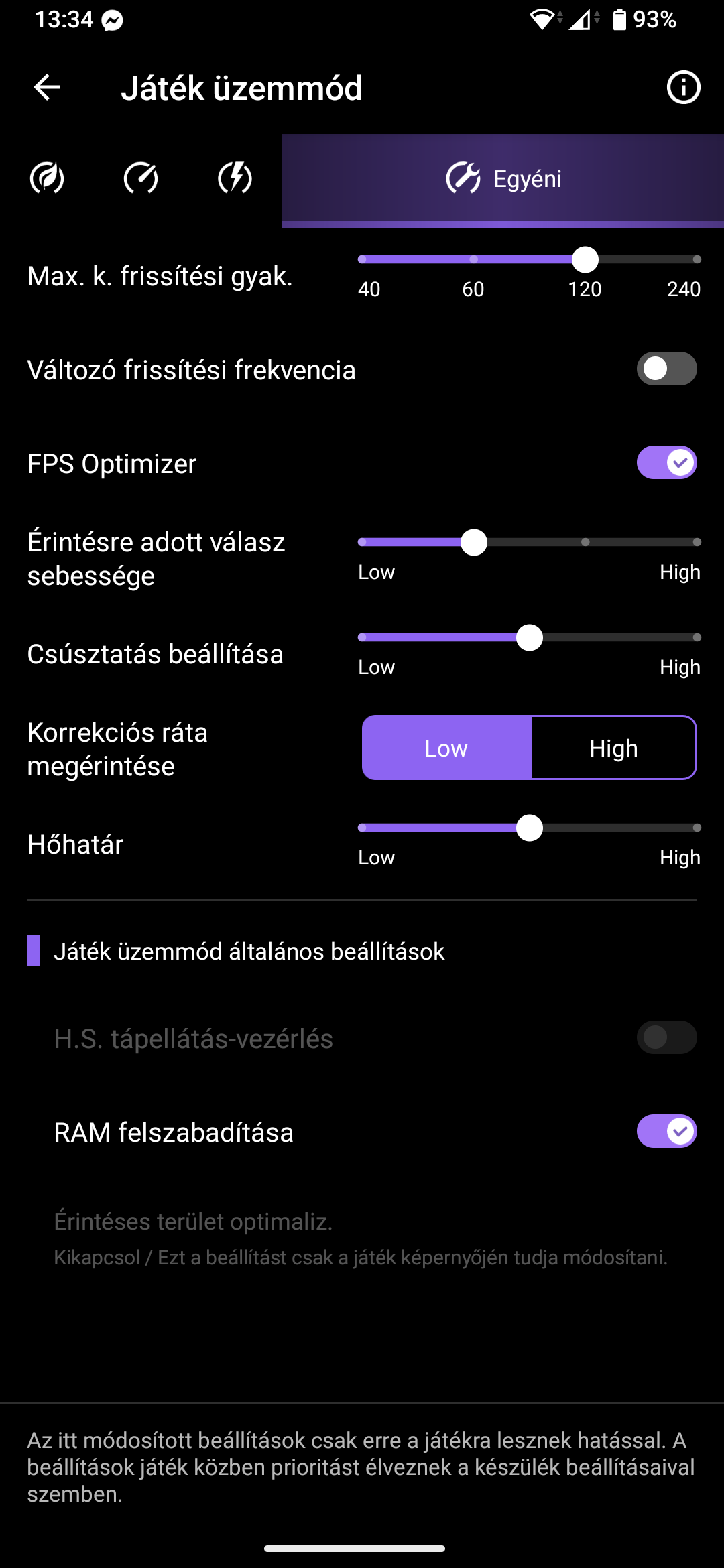The height and width of the screenshot is (1568, 724).
Task: Select the Egyéni custom mode tab
Action: (503, 179)
